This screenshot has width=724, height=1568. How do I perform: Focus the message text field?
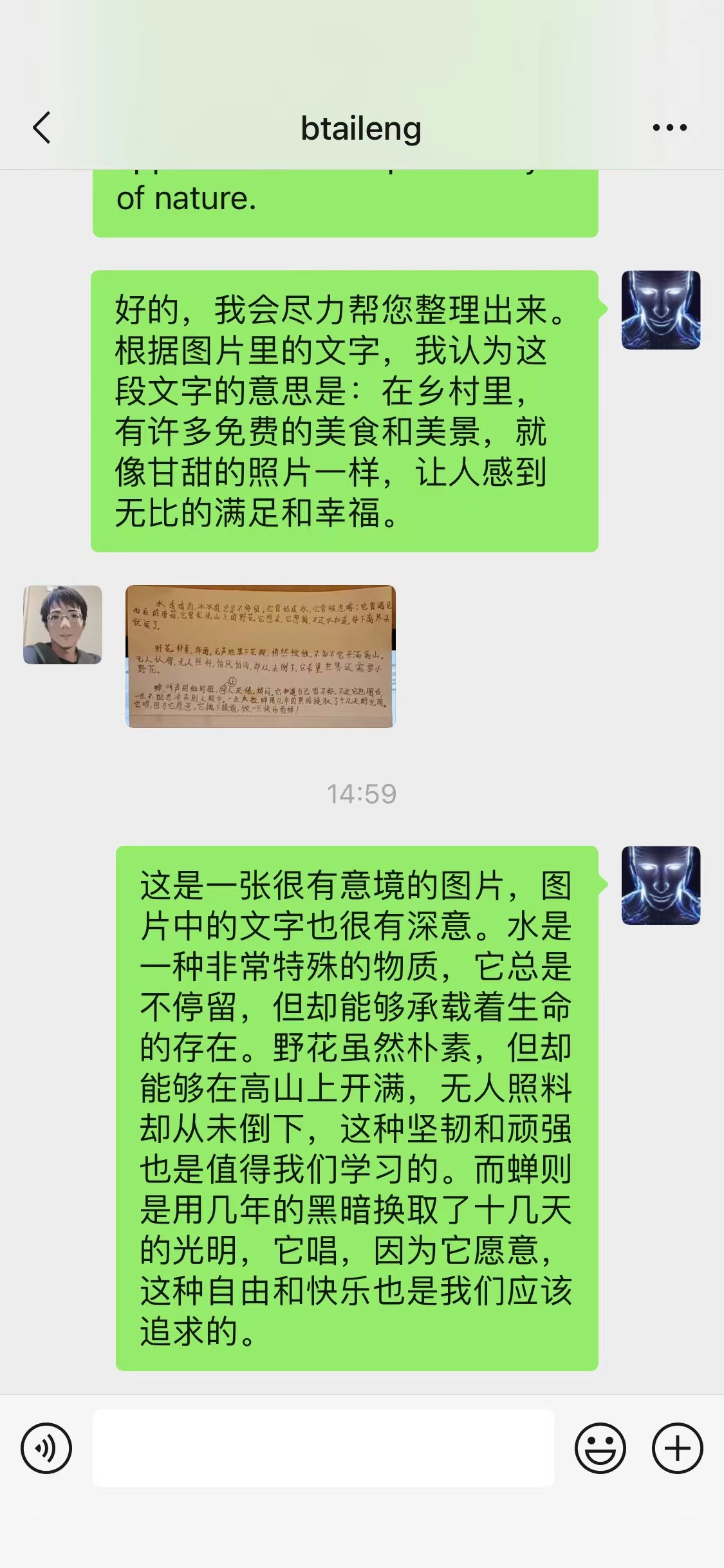pyautogui.click(x=323, y=1448)
